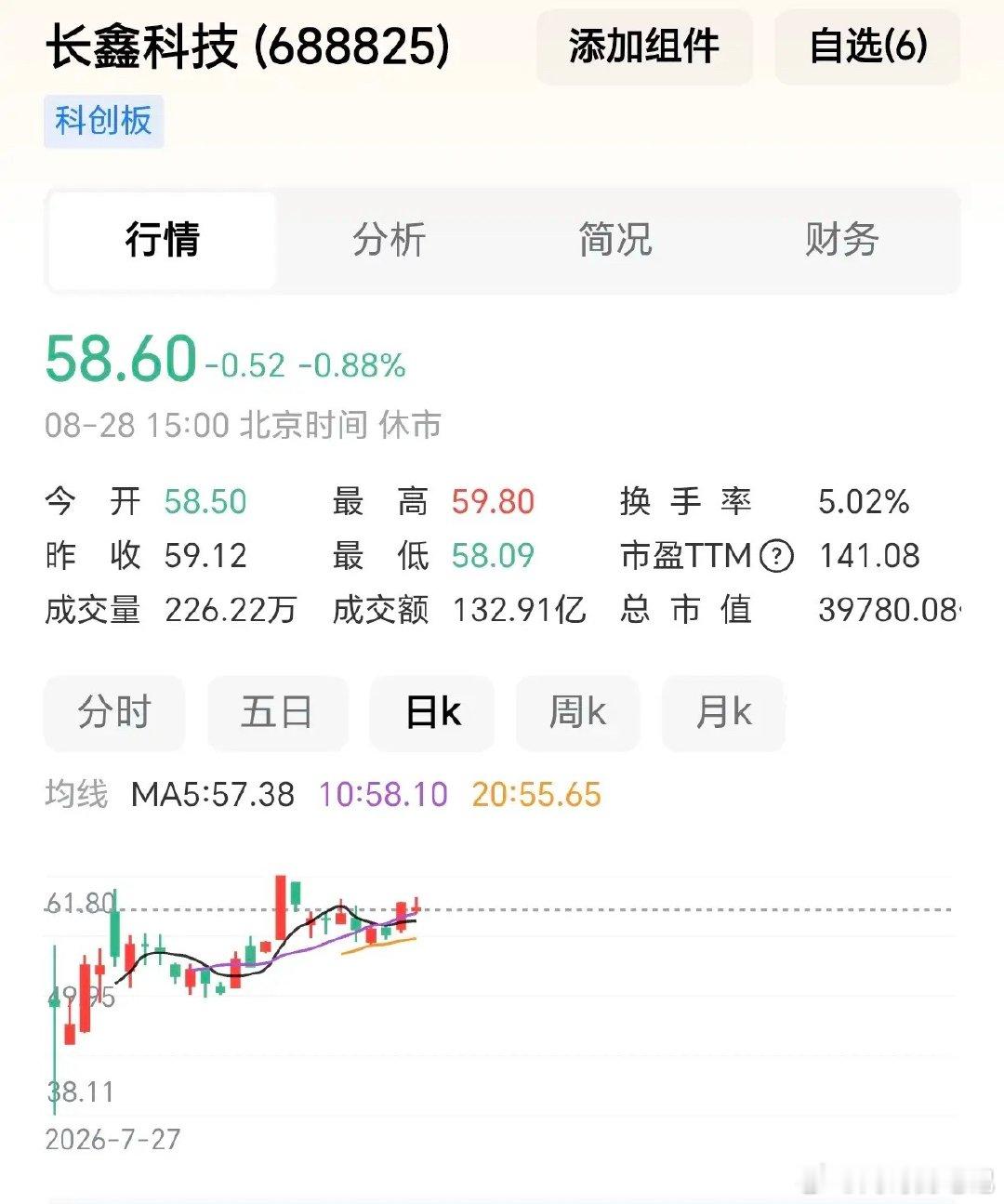Open the 自选(6) watchlist button
Image resolution: width=1004 pixels, height=1204 pixels.
tap(867, 46)
